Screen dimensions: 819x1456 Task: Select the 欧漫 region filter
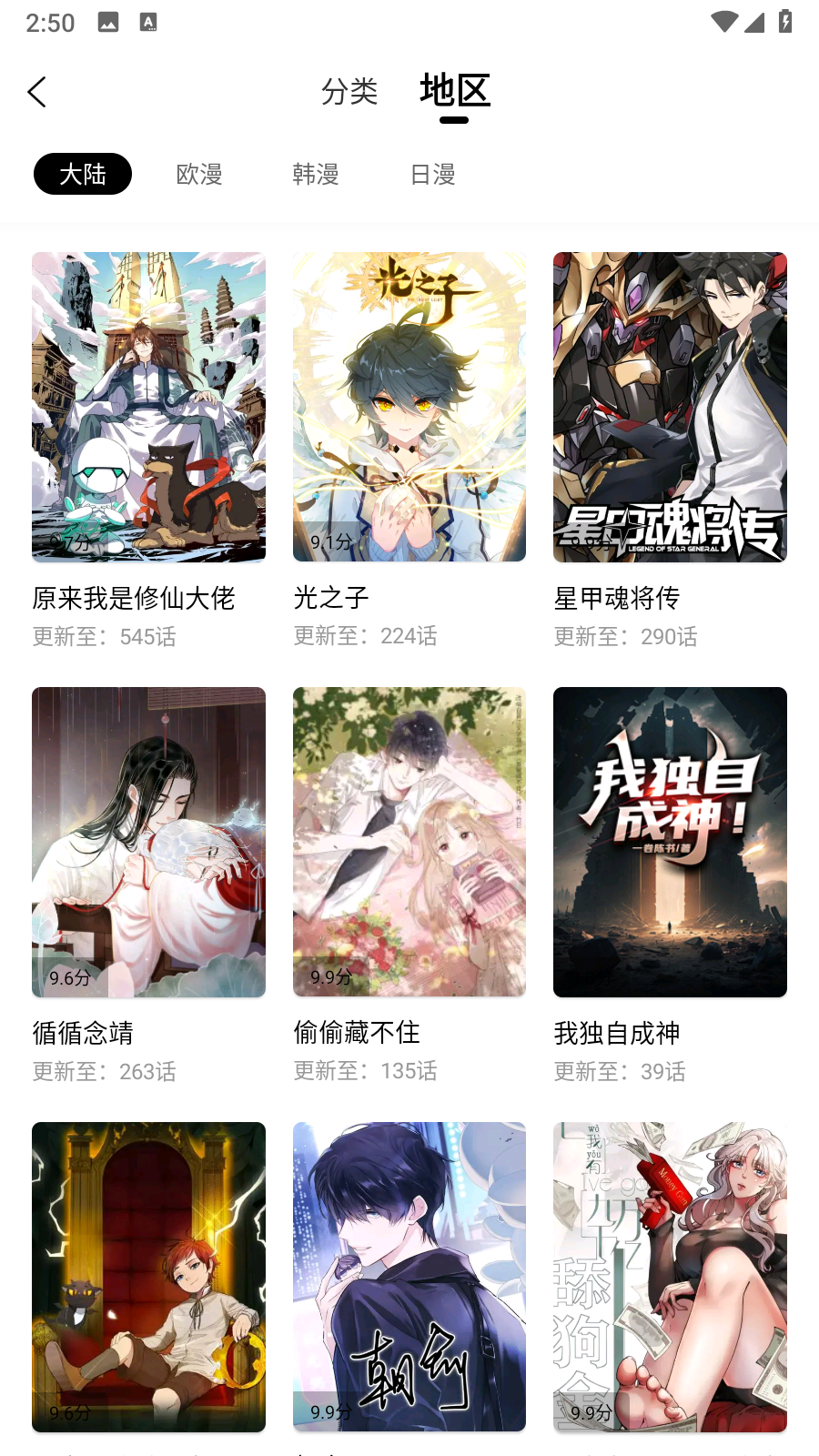199,174
